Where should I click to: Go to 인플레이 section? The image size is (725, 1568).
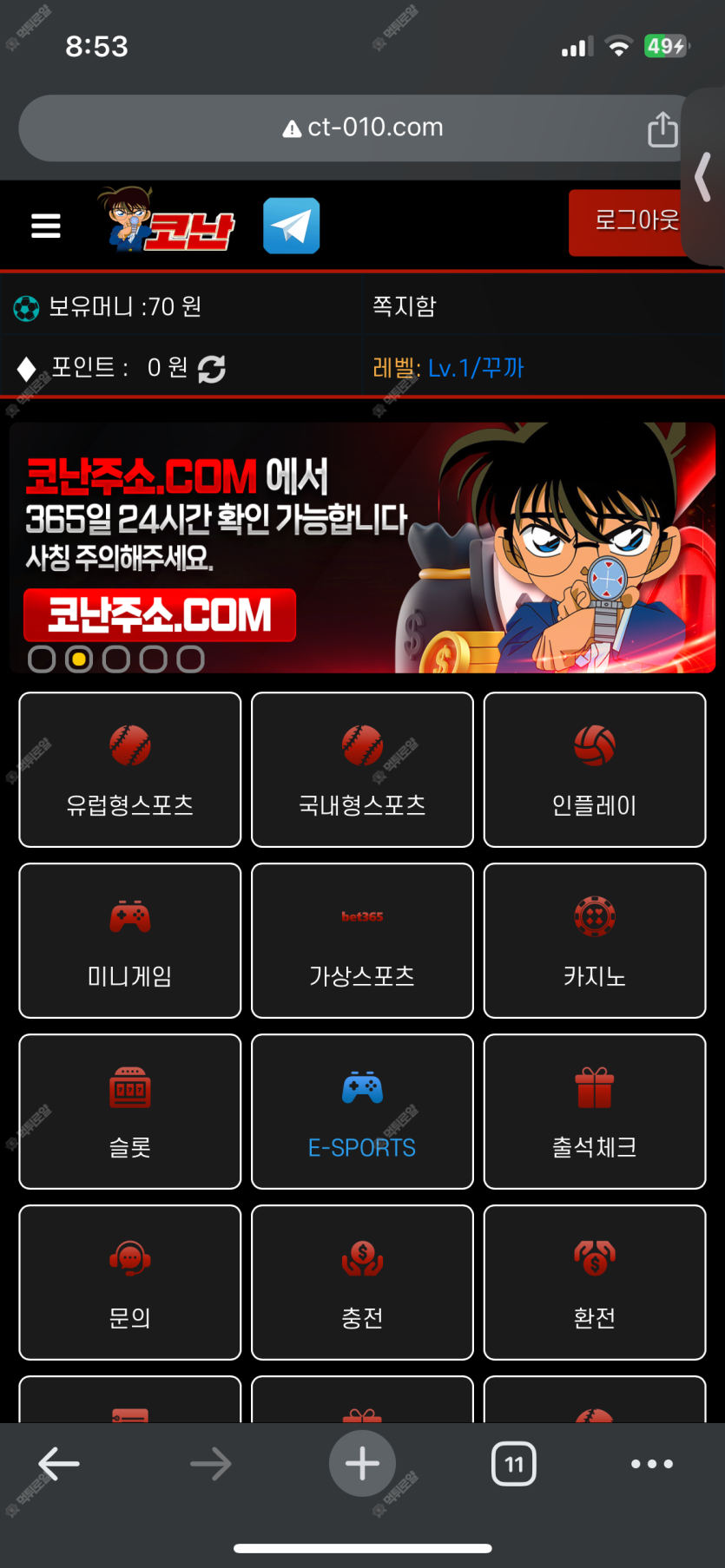[594, 770]
